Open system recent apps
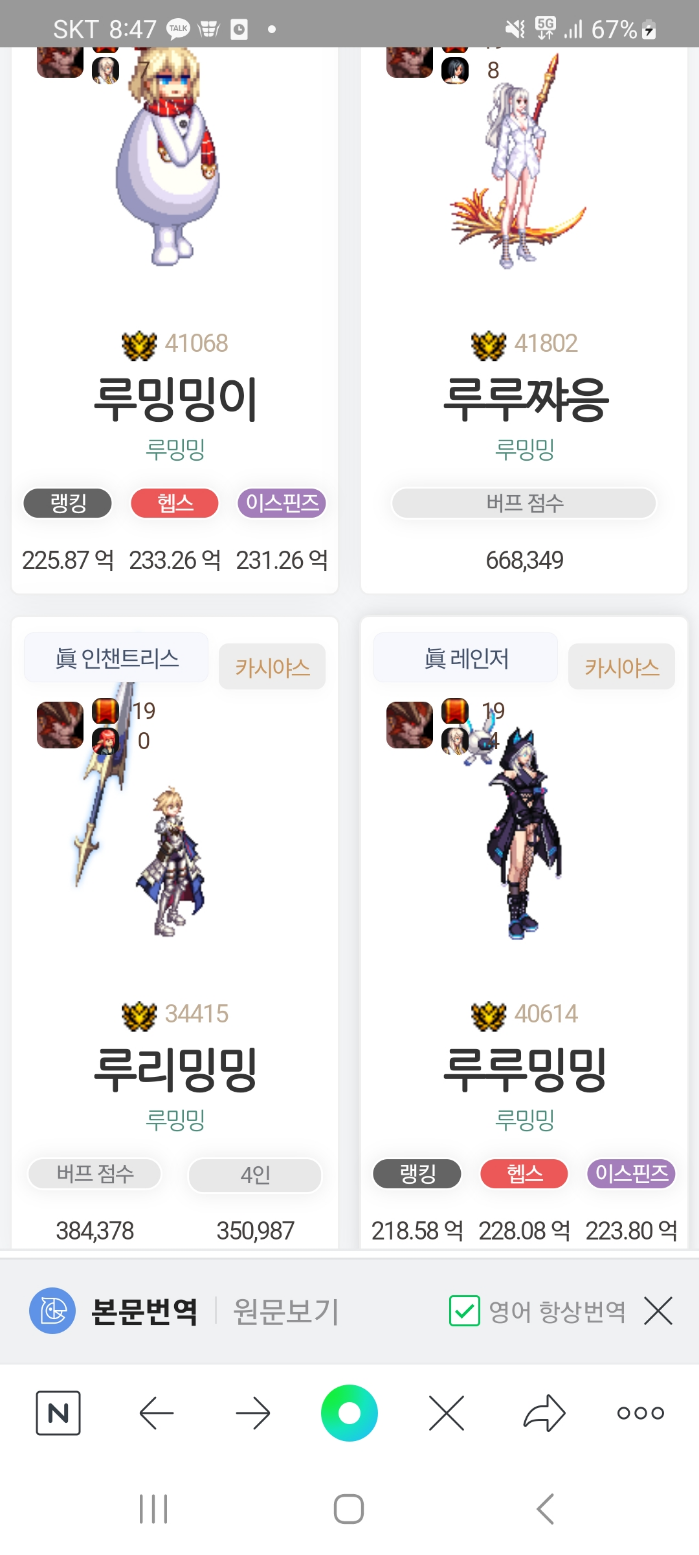This screenshot has height=1555, width=699. (x=153, y=1509)
